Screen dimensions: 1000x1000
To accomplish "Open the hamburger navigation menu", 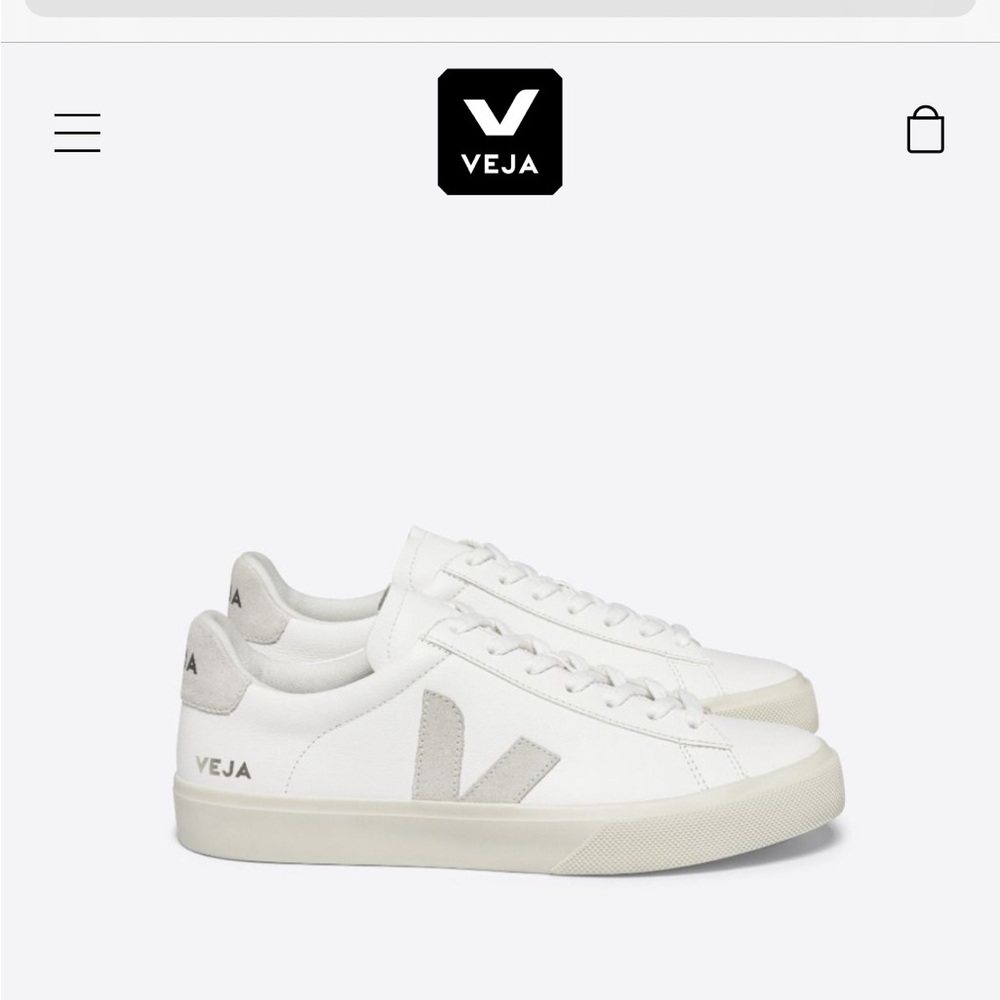I will pyautogui.click(x=77, y=132).
